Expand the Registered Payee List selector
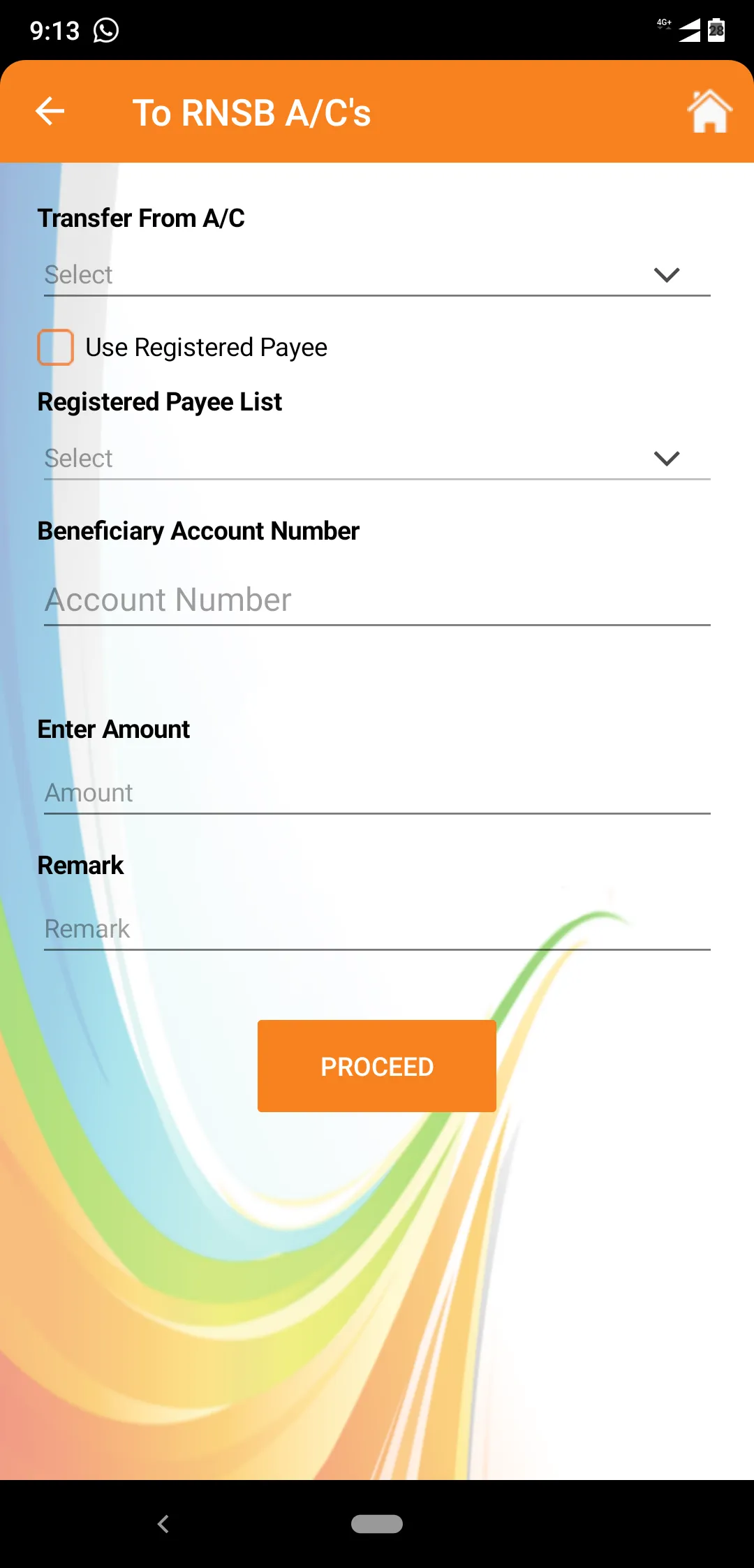The image size is (754, 1568). point(377,458)
